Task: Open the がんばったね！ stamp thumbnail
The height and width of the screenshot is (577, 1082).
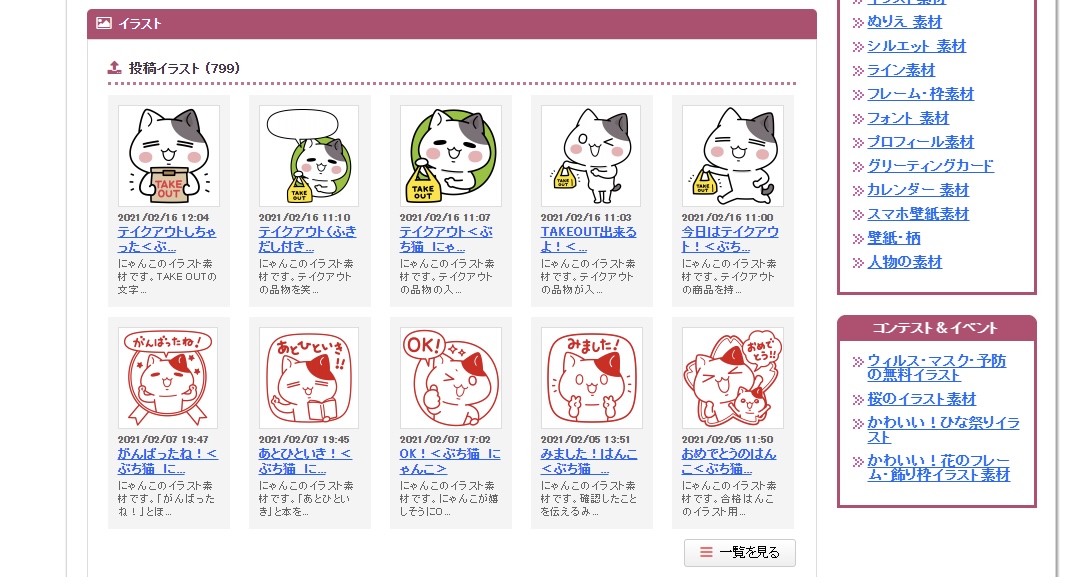Action: coord(168,378)
